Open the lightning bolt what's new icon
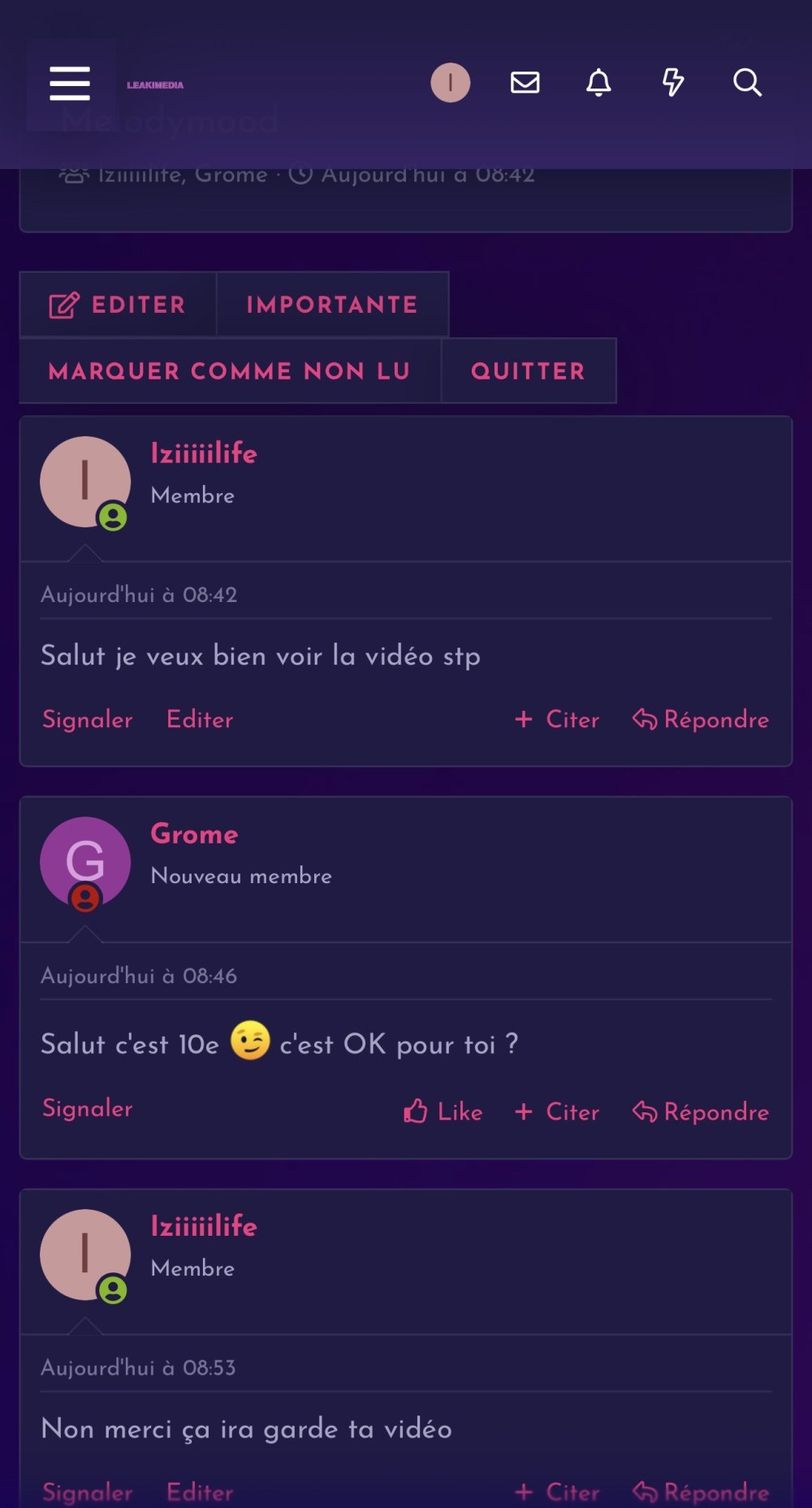Screen dimensions: 812x1508 click(673, 83)
